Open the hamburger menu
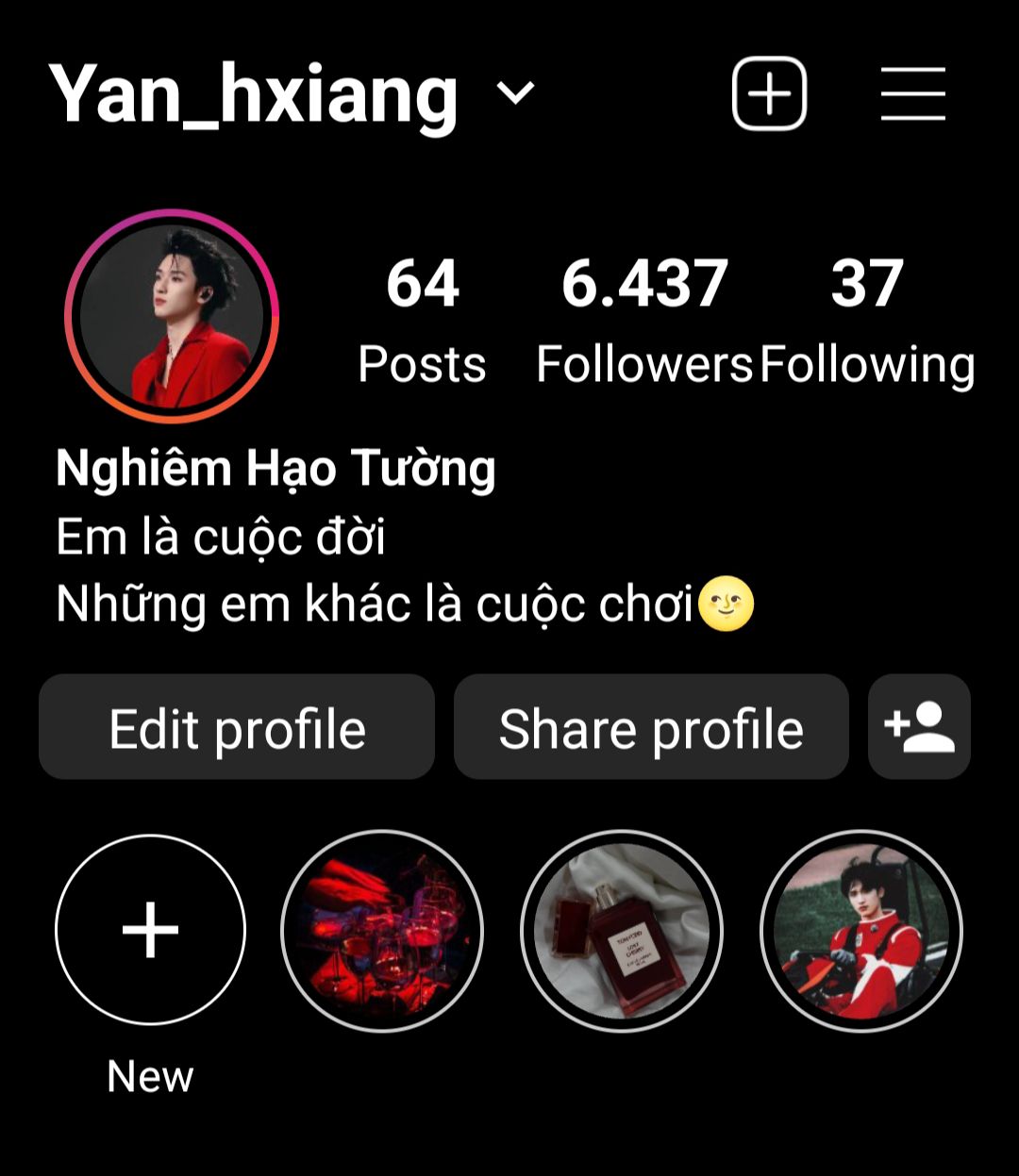1019x1176 pixels. pyautogui.click(x=912, y=93)
